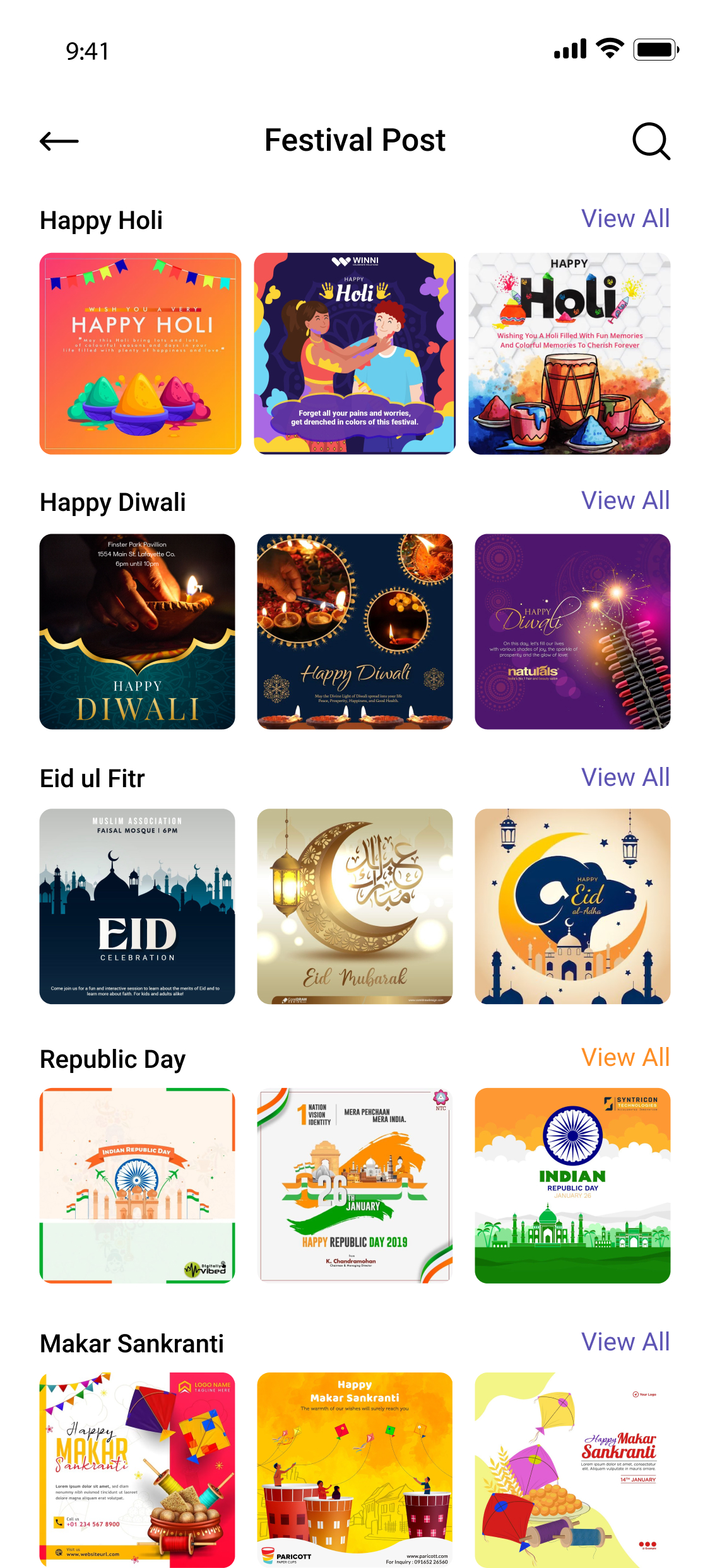Open the Holi drum and colors template

569,353
